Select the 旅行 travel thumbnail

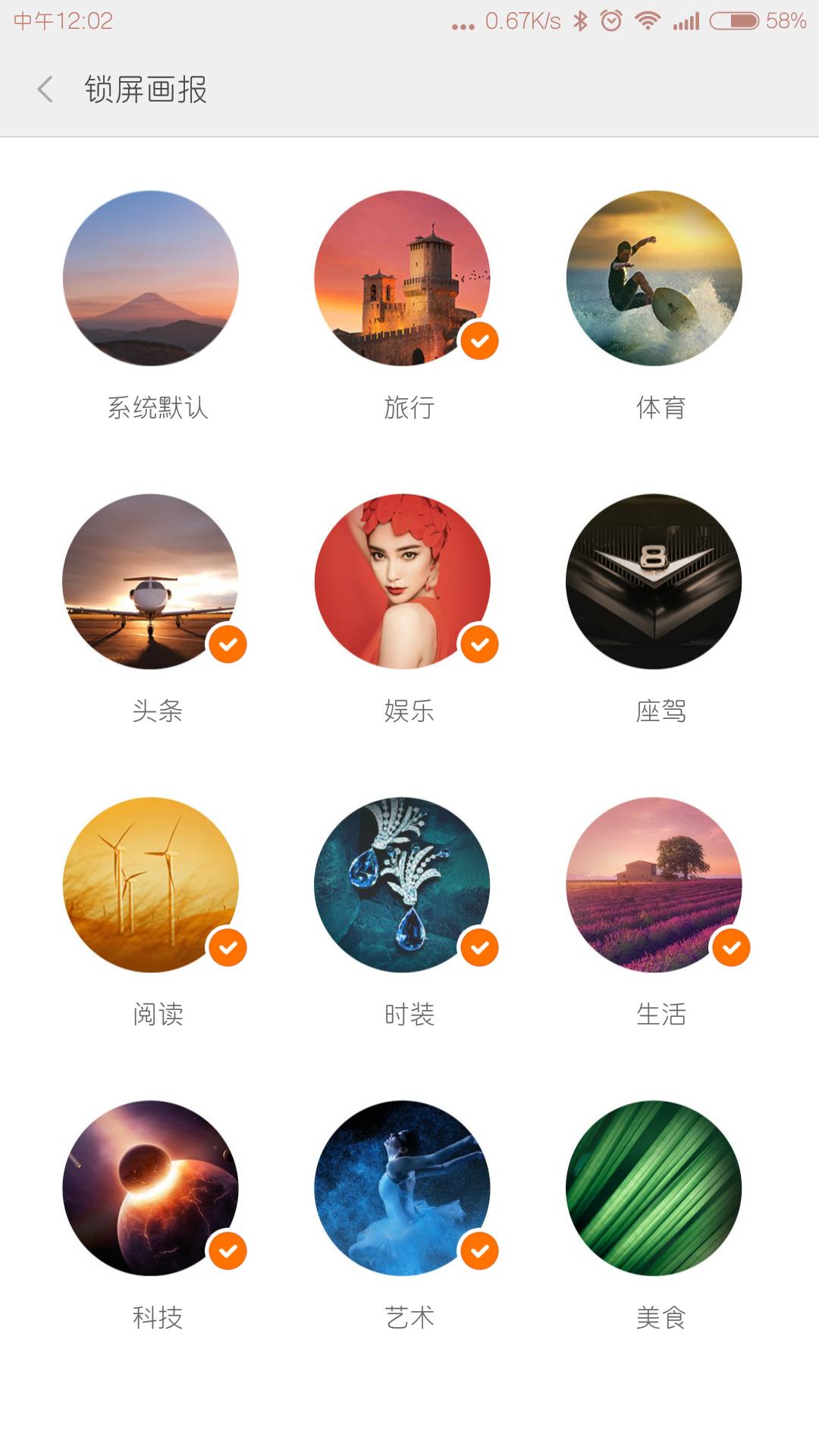[404, 278]
